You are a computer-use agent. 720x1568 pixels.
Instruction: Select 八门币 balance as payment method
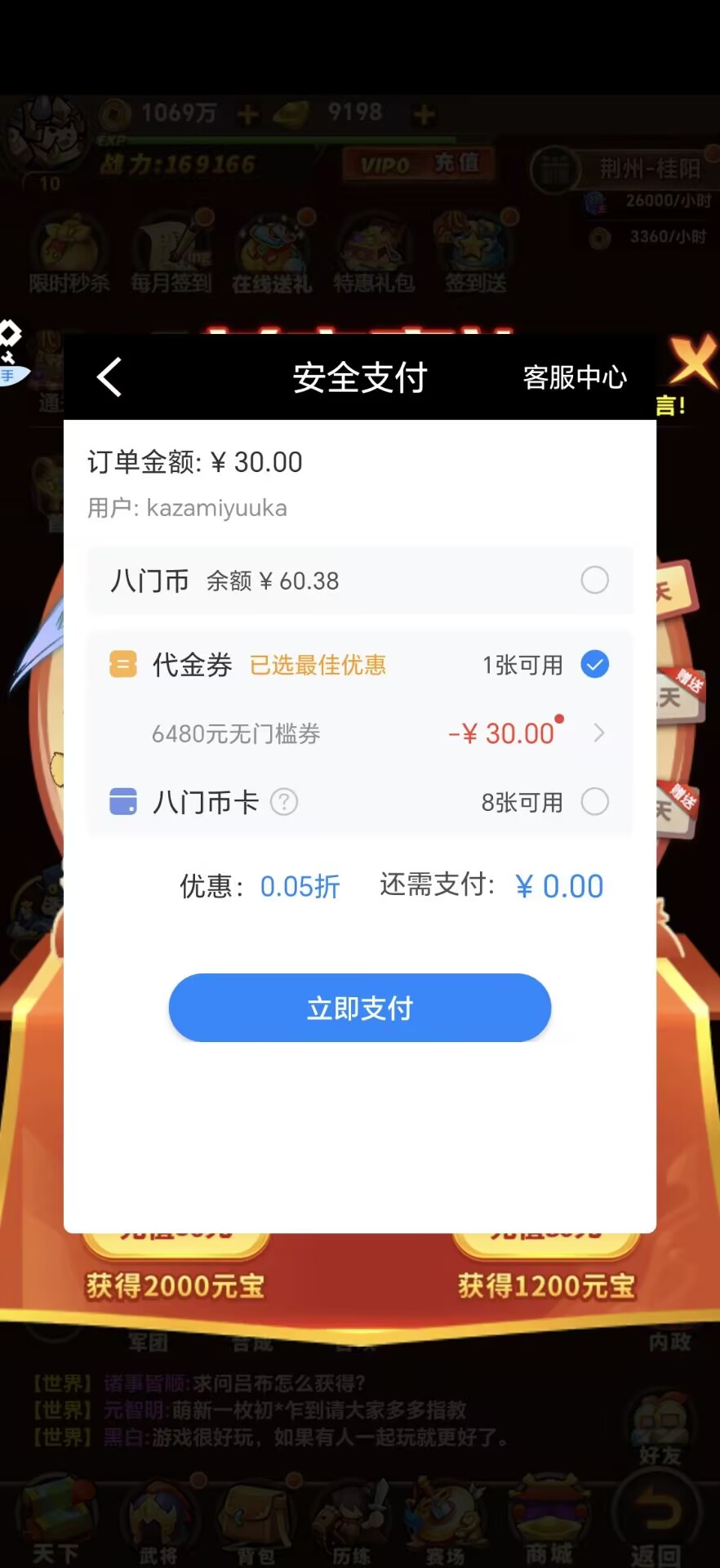tap(594, 580)
